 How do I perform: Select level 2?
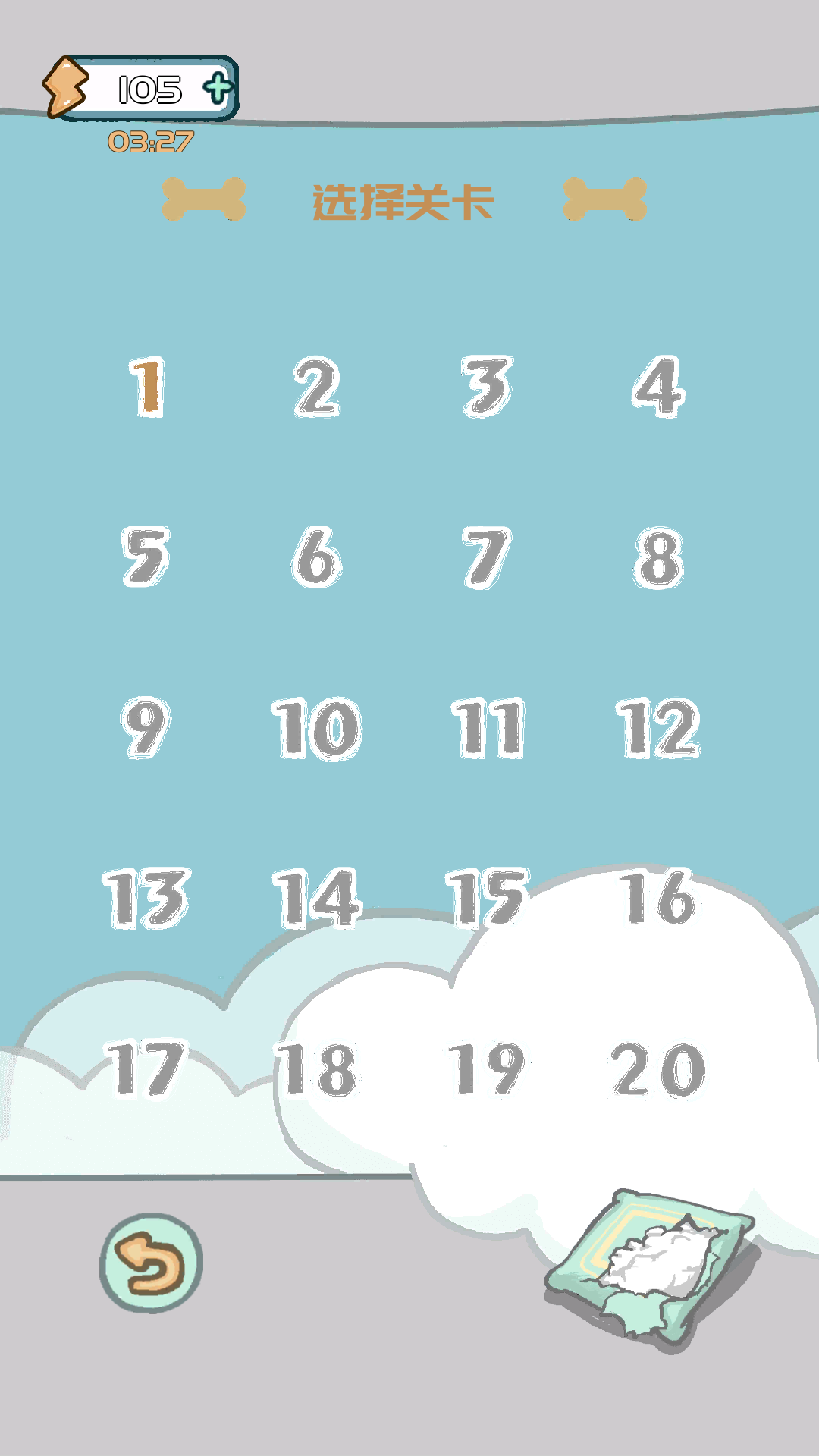pos(317,387)
